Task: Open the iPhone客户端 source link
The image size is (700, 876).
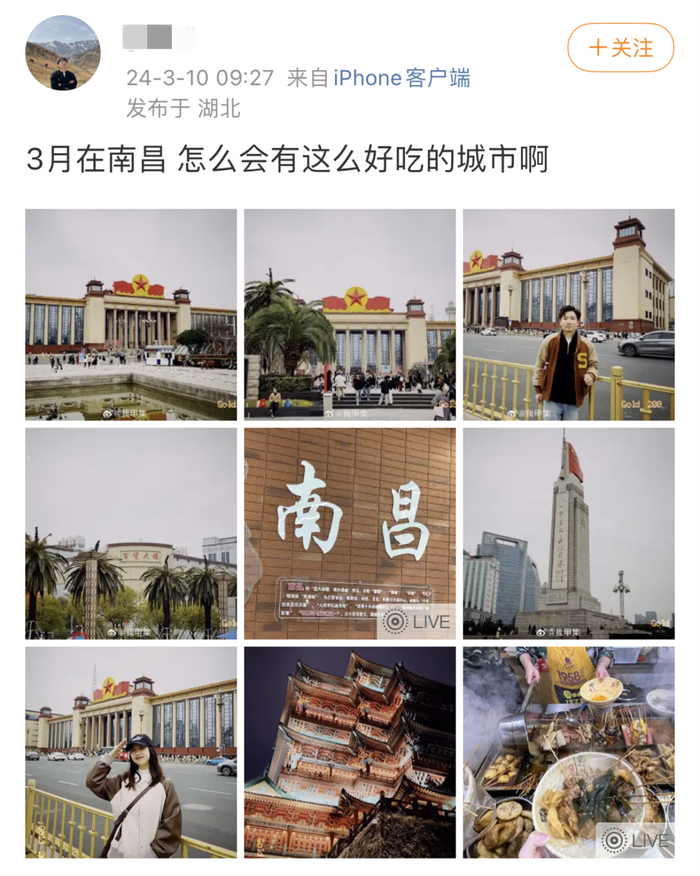Action: 401,78
